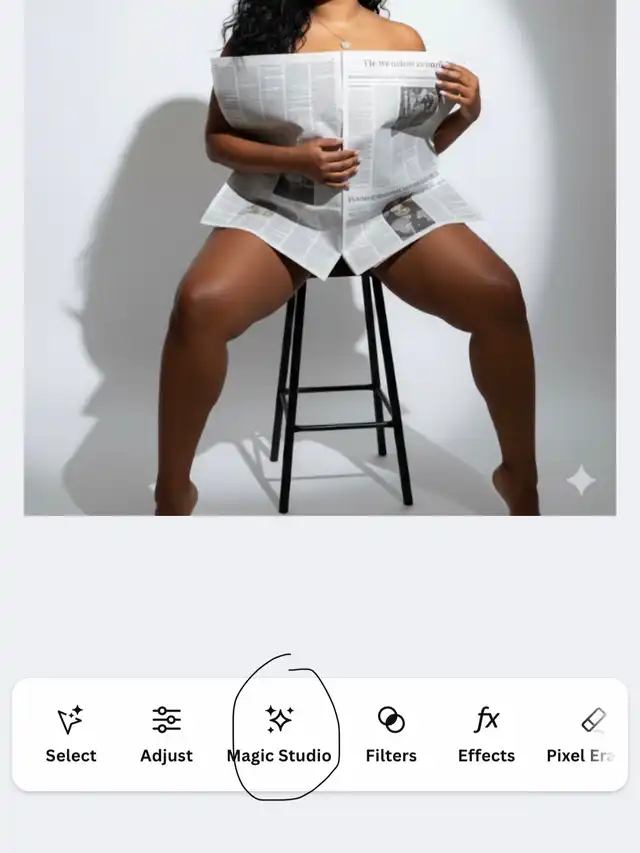Open the Filters option
640x853 pixels.
tap(391, 735)
